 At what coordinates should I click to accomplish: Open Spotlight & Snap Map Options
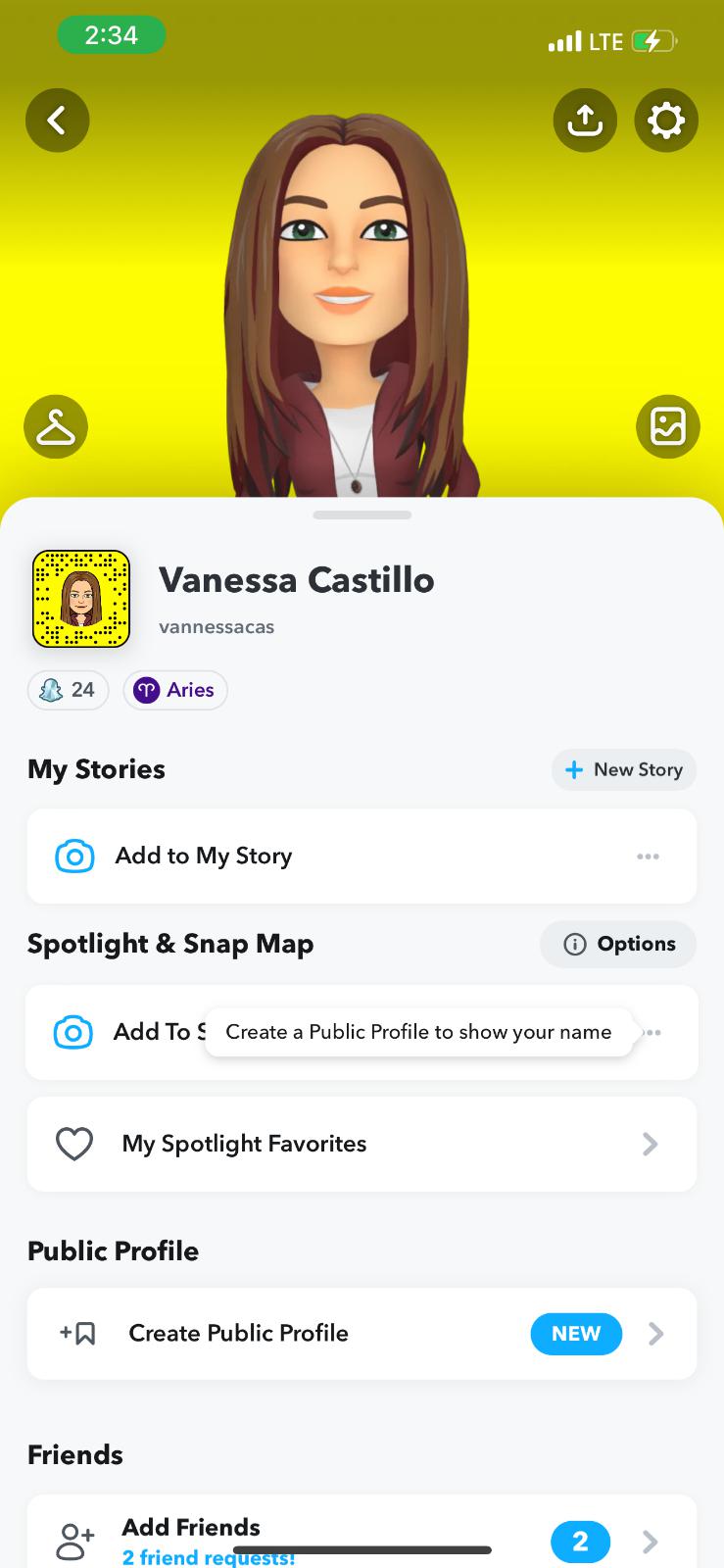coord(618,944)
